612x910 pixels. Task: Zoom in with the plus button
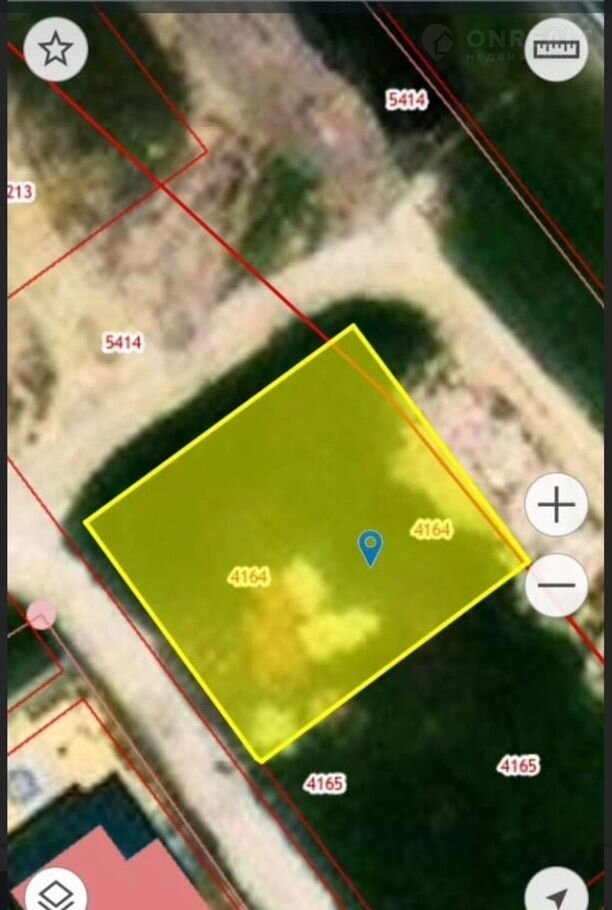pyautogui.click(x=556, y=504)
